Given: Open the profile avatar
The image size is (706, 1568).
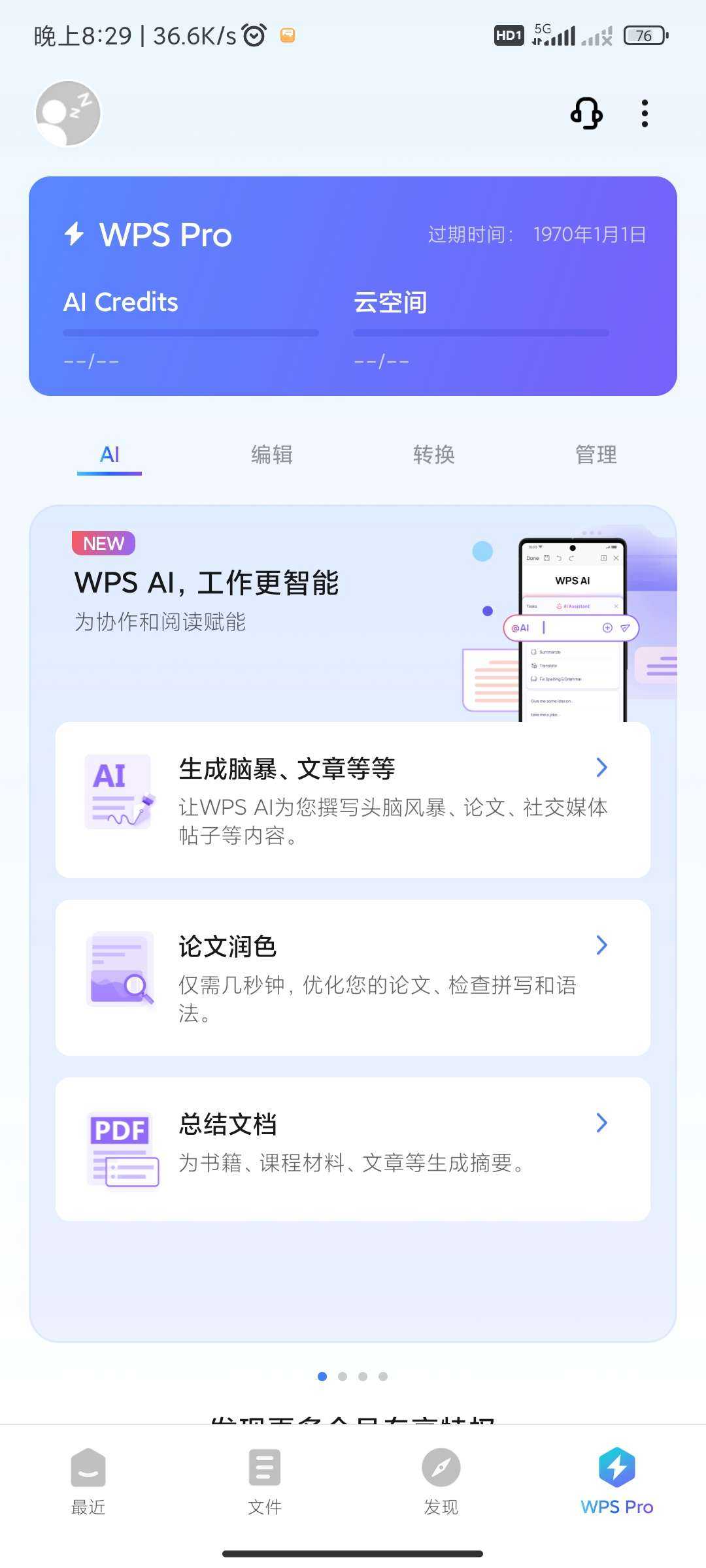Looking at the screenshot, I should click(x=68, y=114).
